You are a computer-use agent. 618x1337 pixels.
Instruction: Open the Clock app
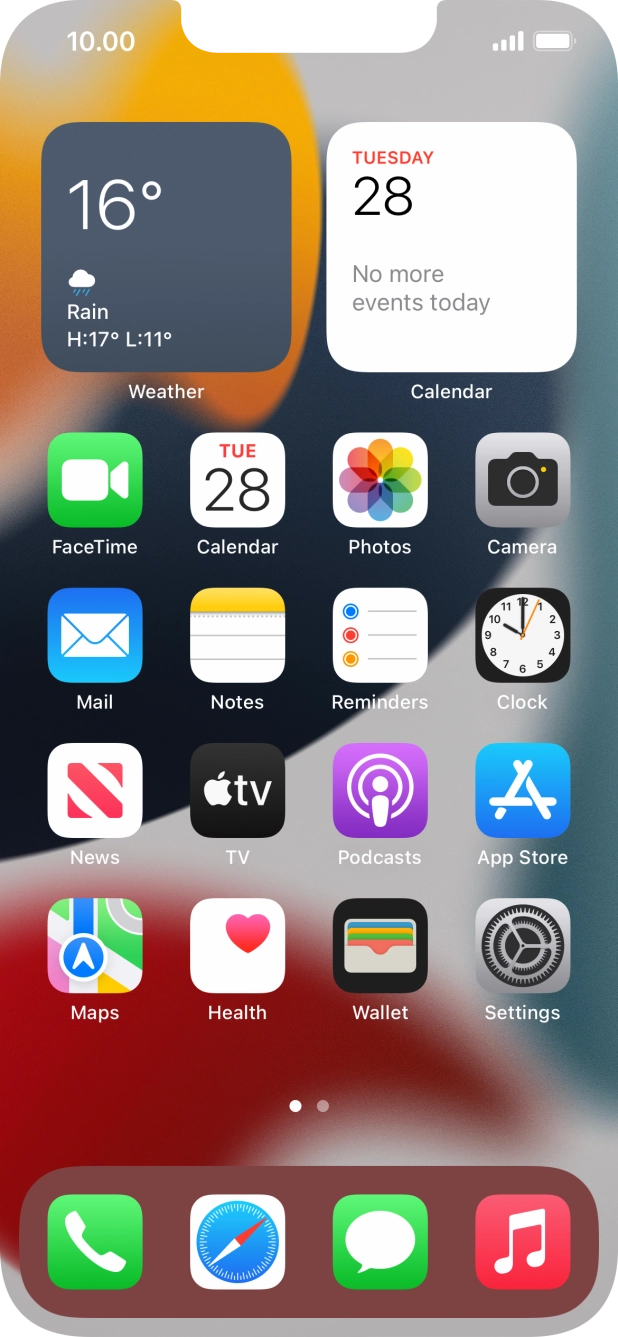(x=522, y=635)
